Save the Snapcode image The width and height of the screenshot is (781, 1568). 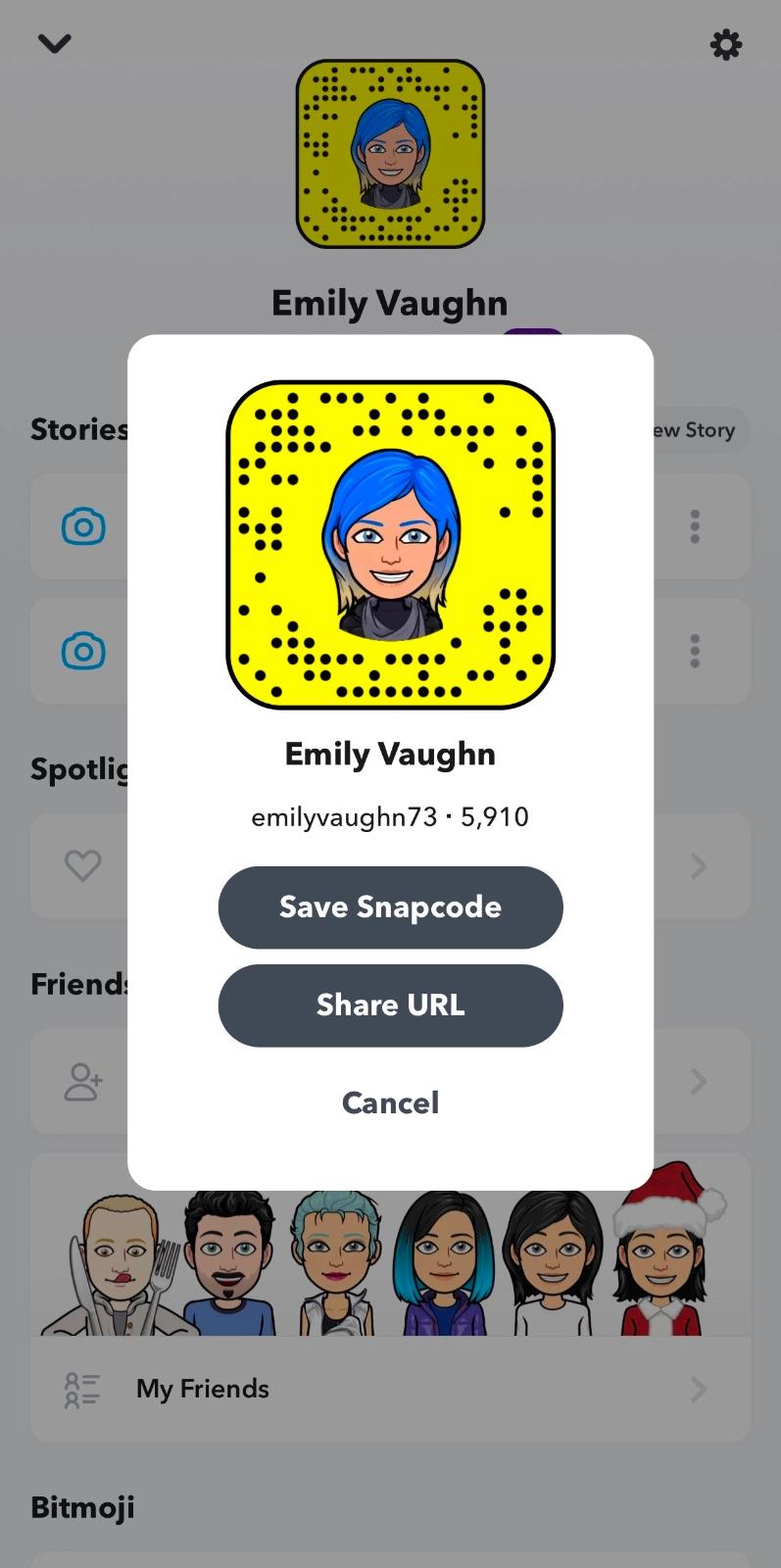390,907
